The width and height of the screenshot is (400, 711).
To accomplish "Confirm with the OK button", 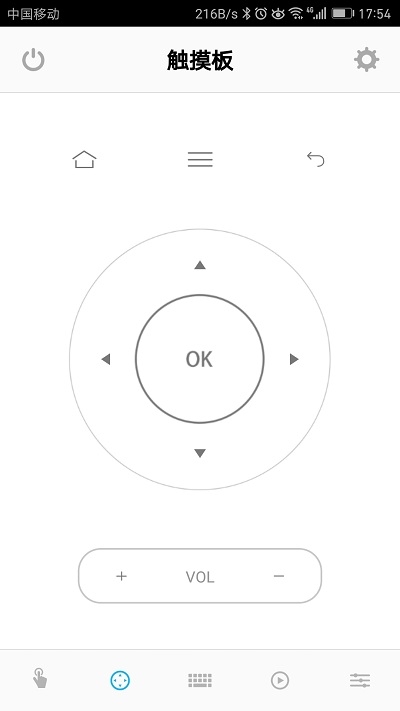I will pyautogui.click(x=200, y=359).
